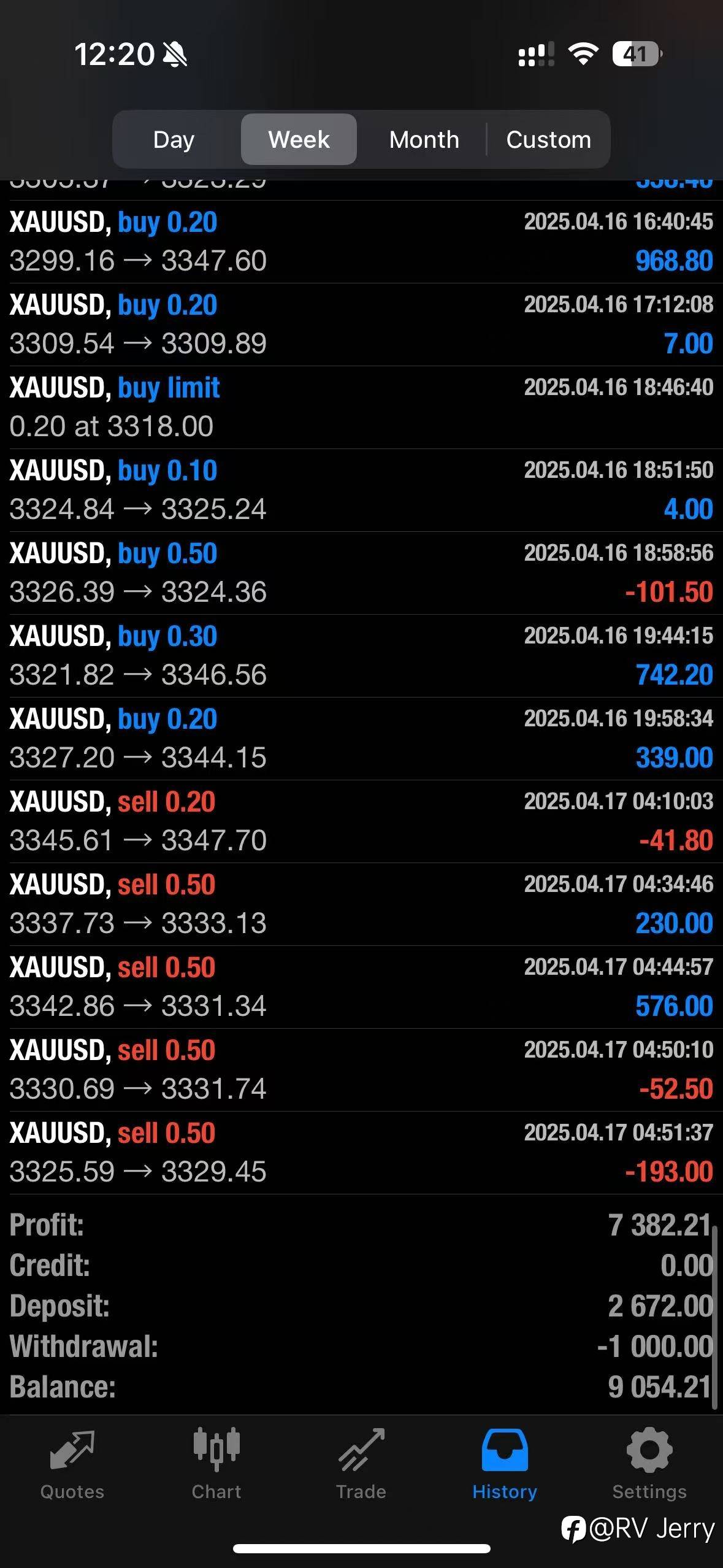Select the Week period filter
This screenshot has width=723, height=1568.
pyautogui.click(x=299, y=140)
